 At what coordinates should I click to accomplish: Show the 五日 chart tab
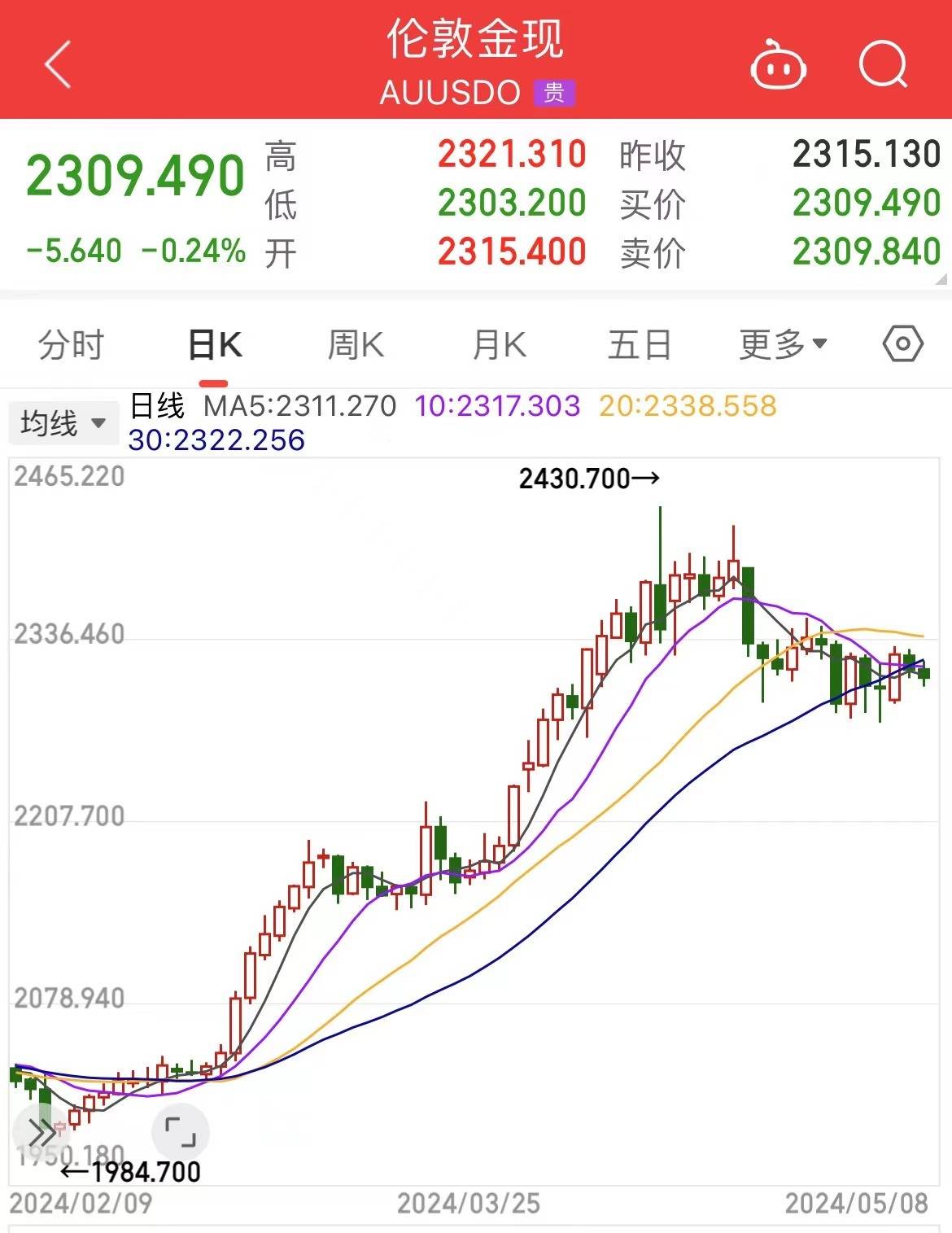[x=640, y=345]
